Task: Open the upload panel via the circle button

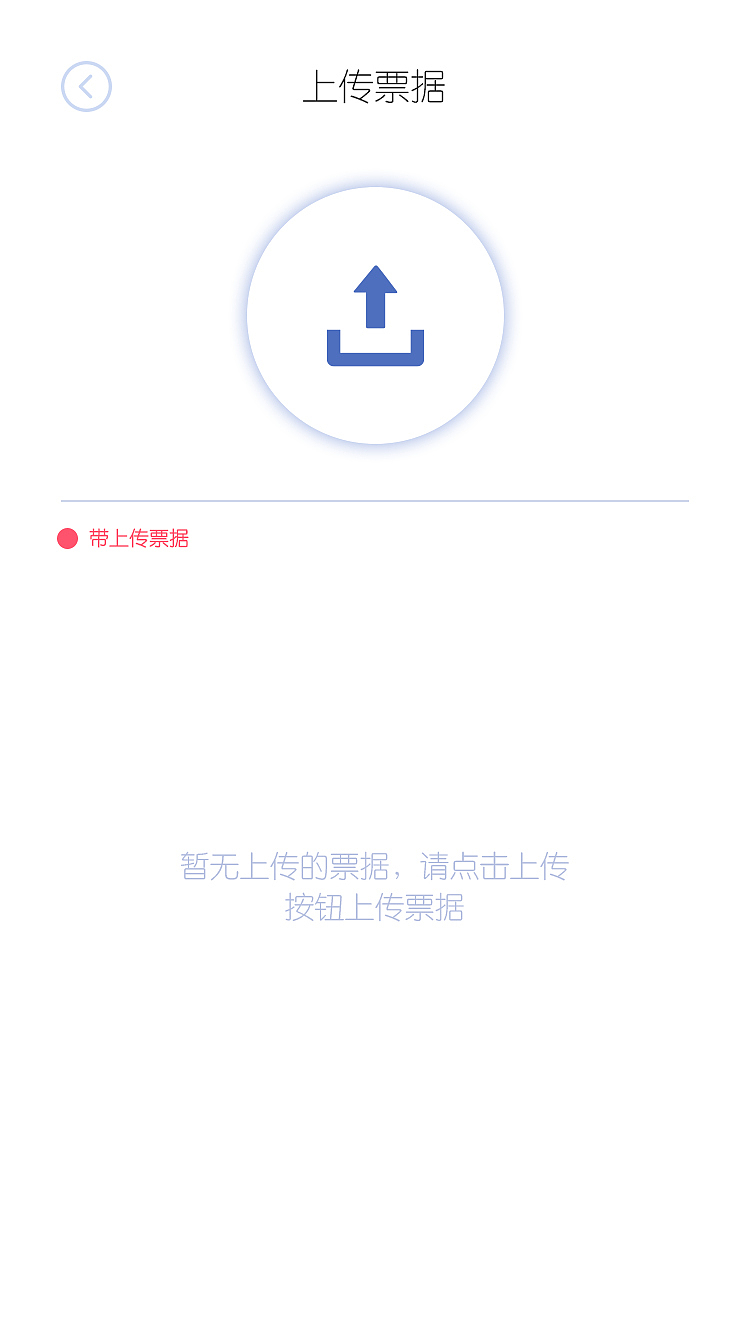Action: [x=375, y=315]
